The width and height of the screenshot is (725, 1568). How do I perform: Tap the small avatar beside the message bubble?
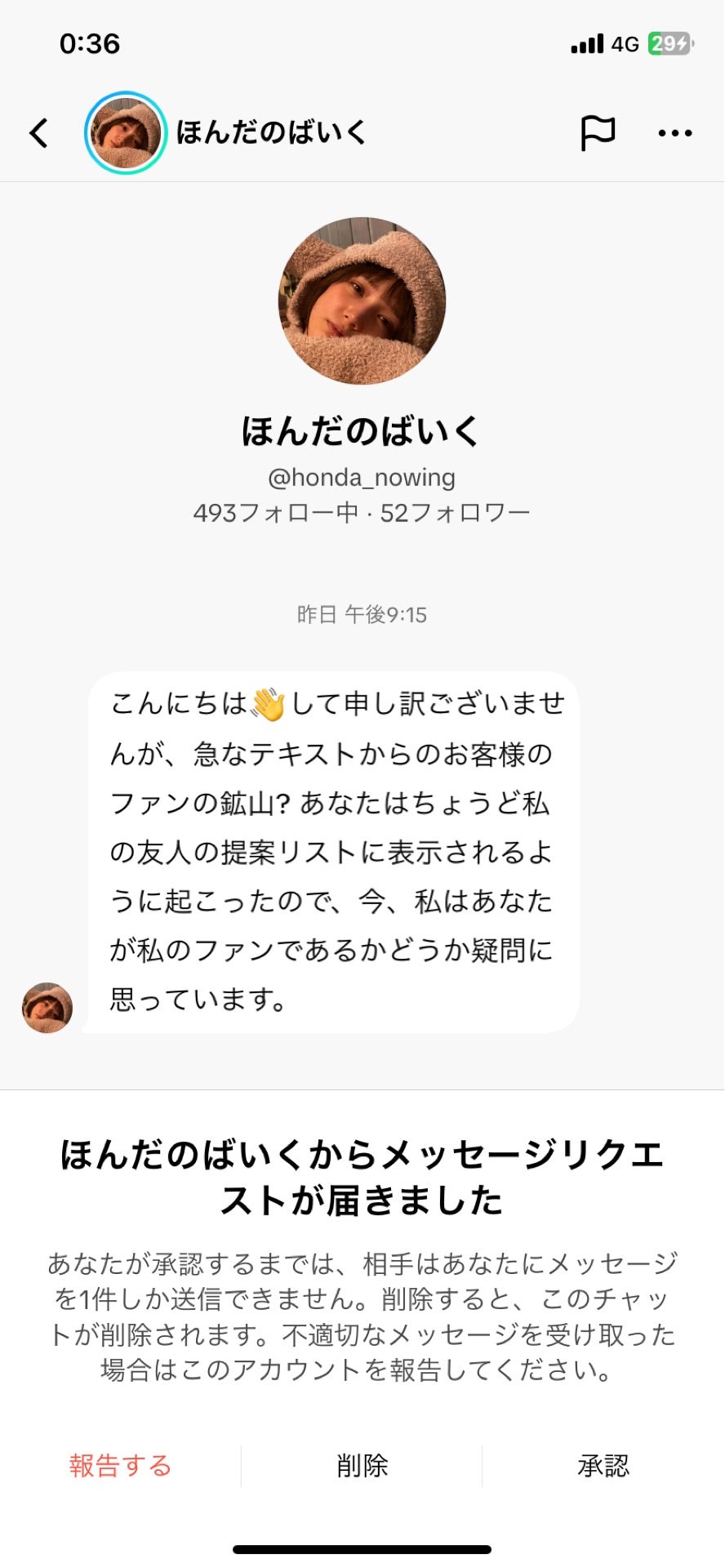click(47, 1008)
